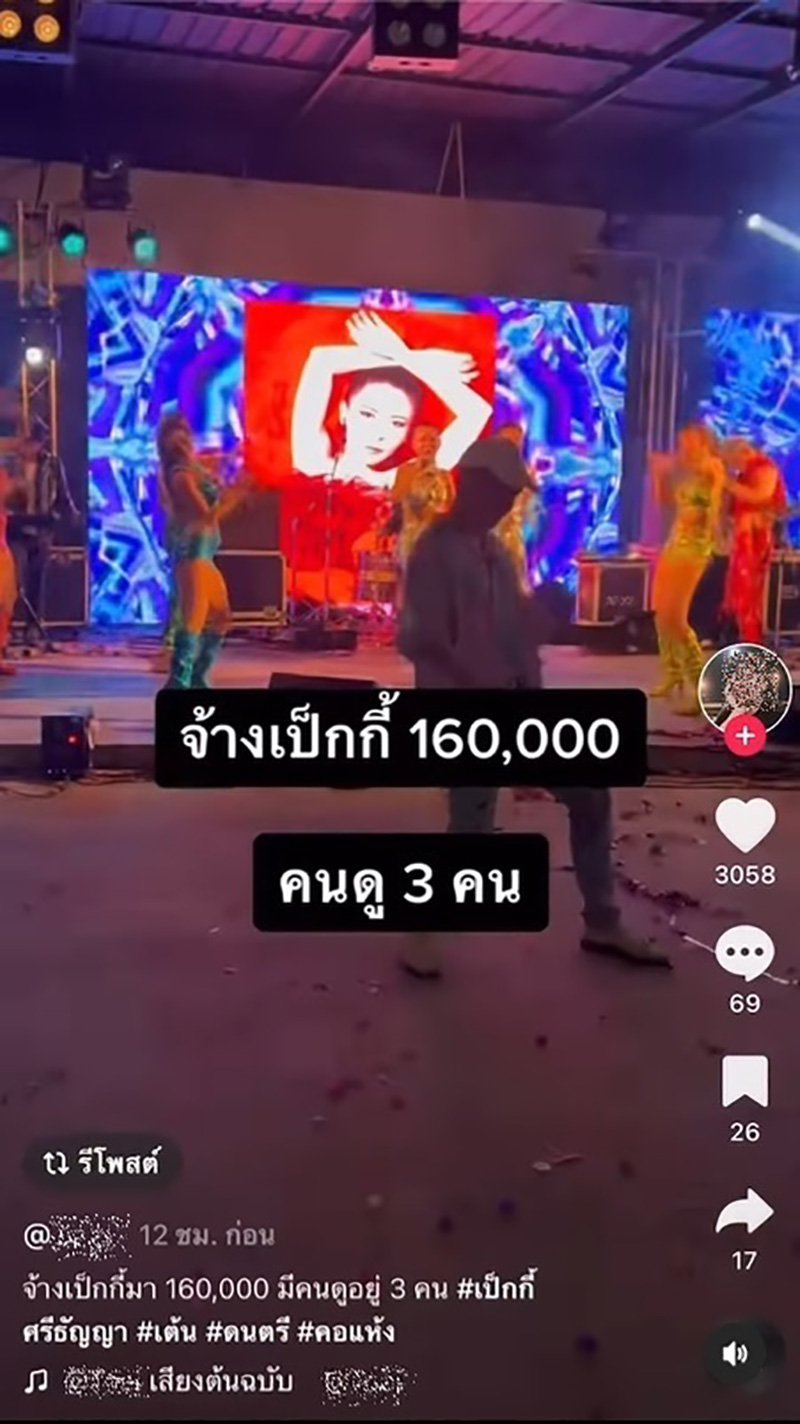
Task: Follow creator with the red plus badge
Action: pos(745,737)
